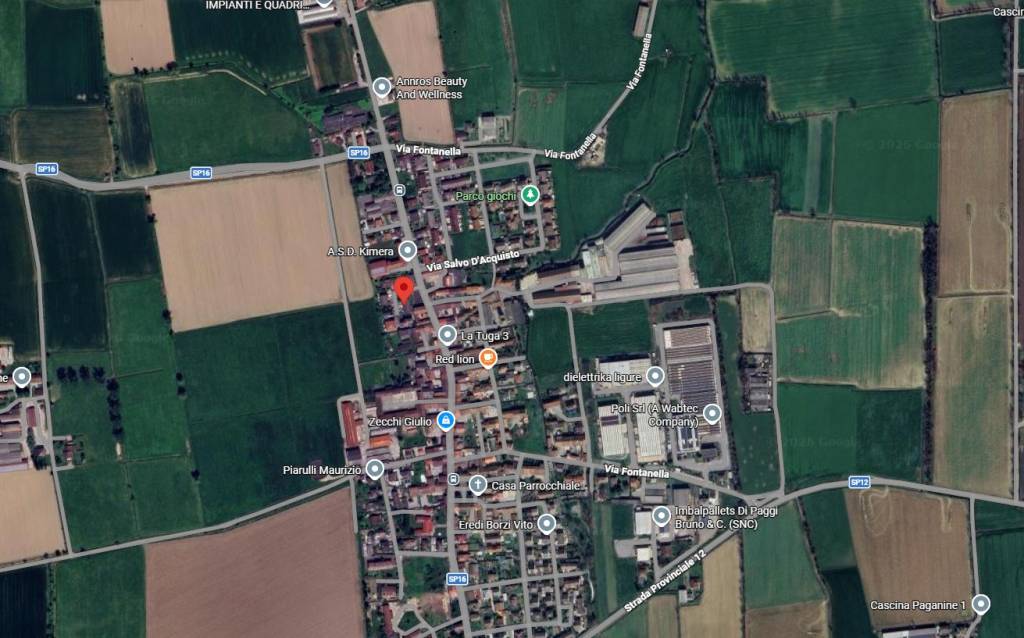Open the Poli Srl (A Wabtec Company) marker
This screenshot has width=1024, height=638.
(x=712, y=413)
